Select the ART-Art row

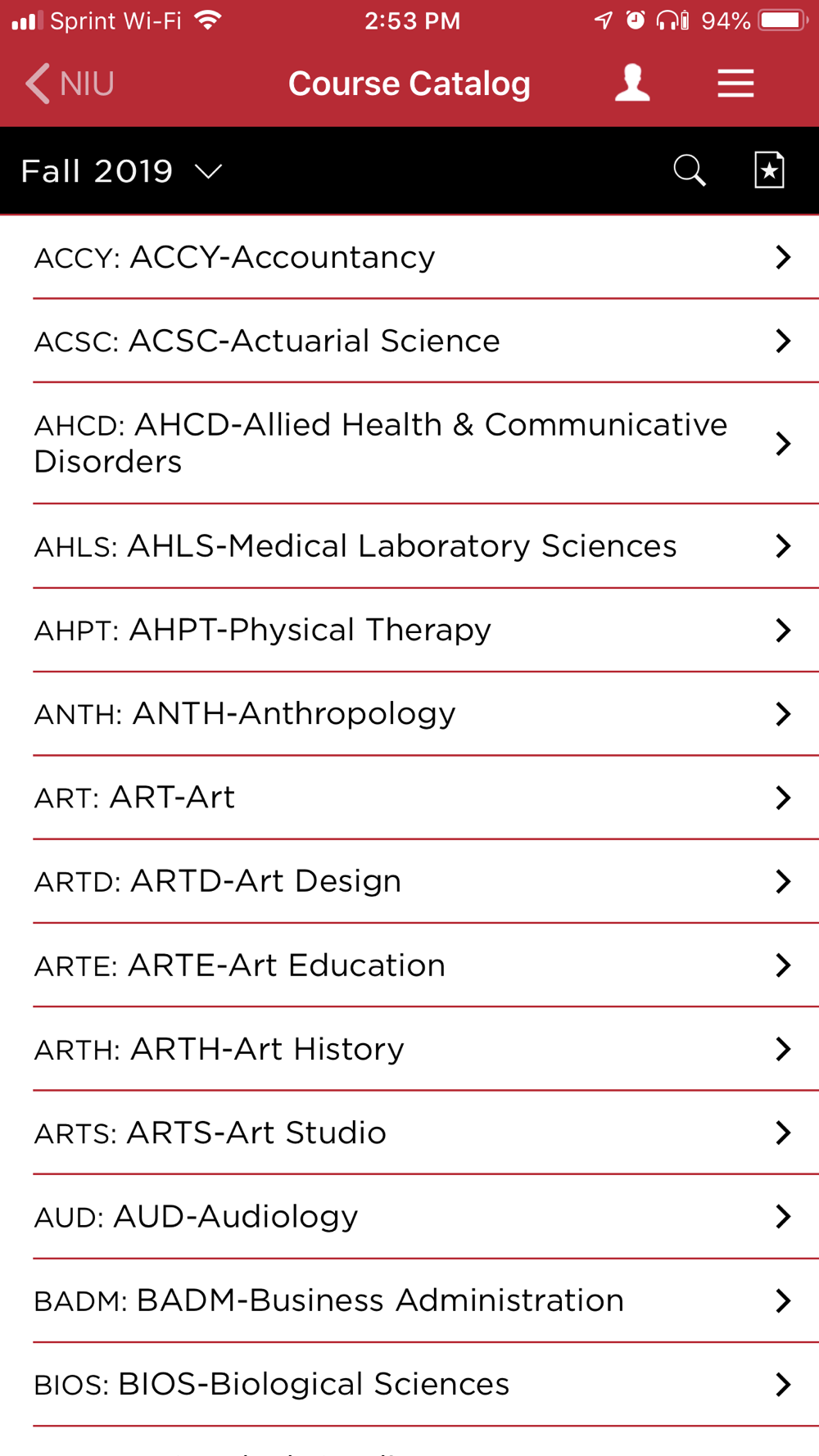pos(409,798)
